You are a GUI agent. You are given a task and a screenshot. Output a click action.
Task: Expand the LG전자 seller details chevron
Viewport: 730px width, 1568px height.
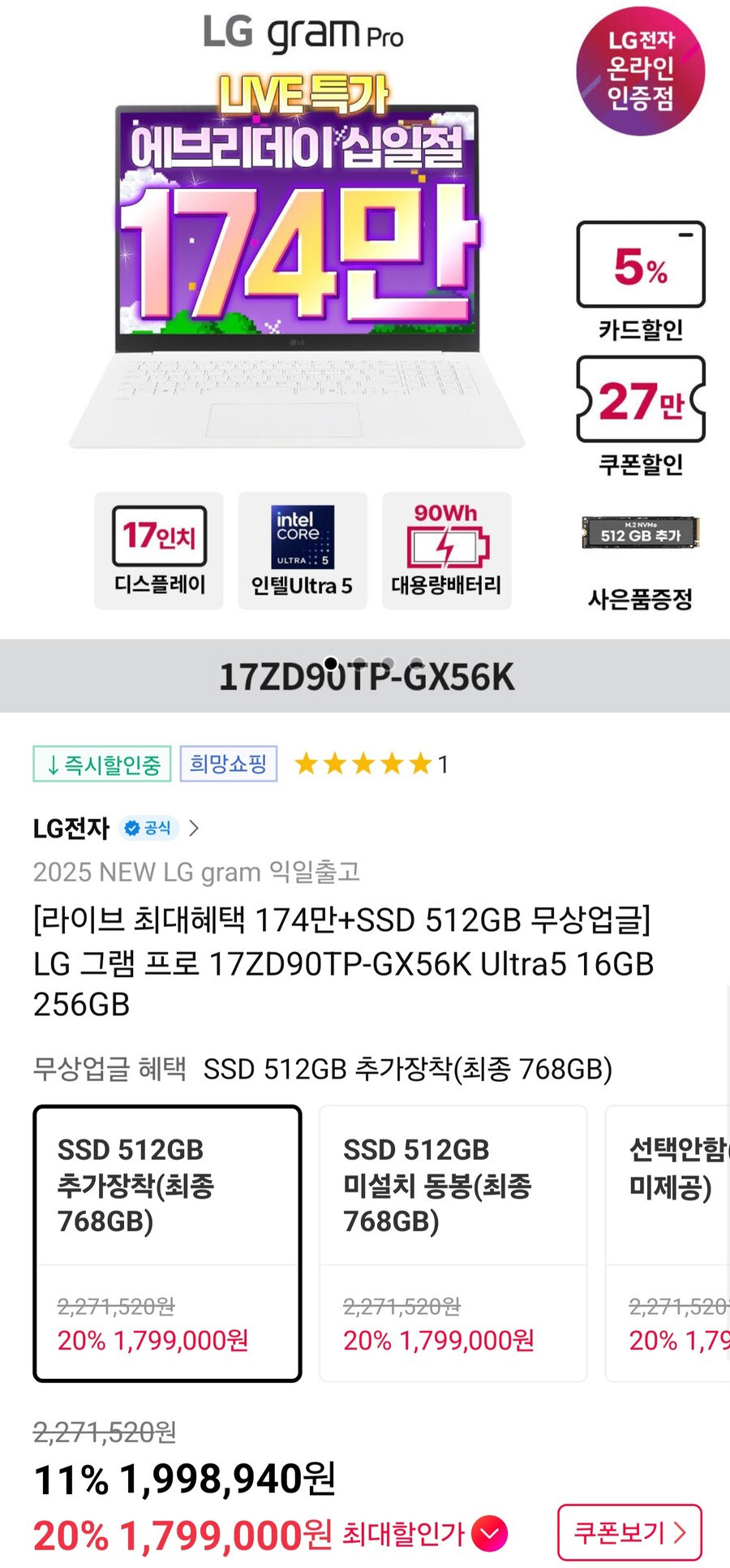[x=194, y=828]
